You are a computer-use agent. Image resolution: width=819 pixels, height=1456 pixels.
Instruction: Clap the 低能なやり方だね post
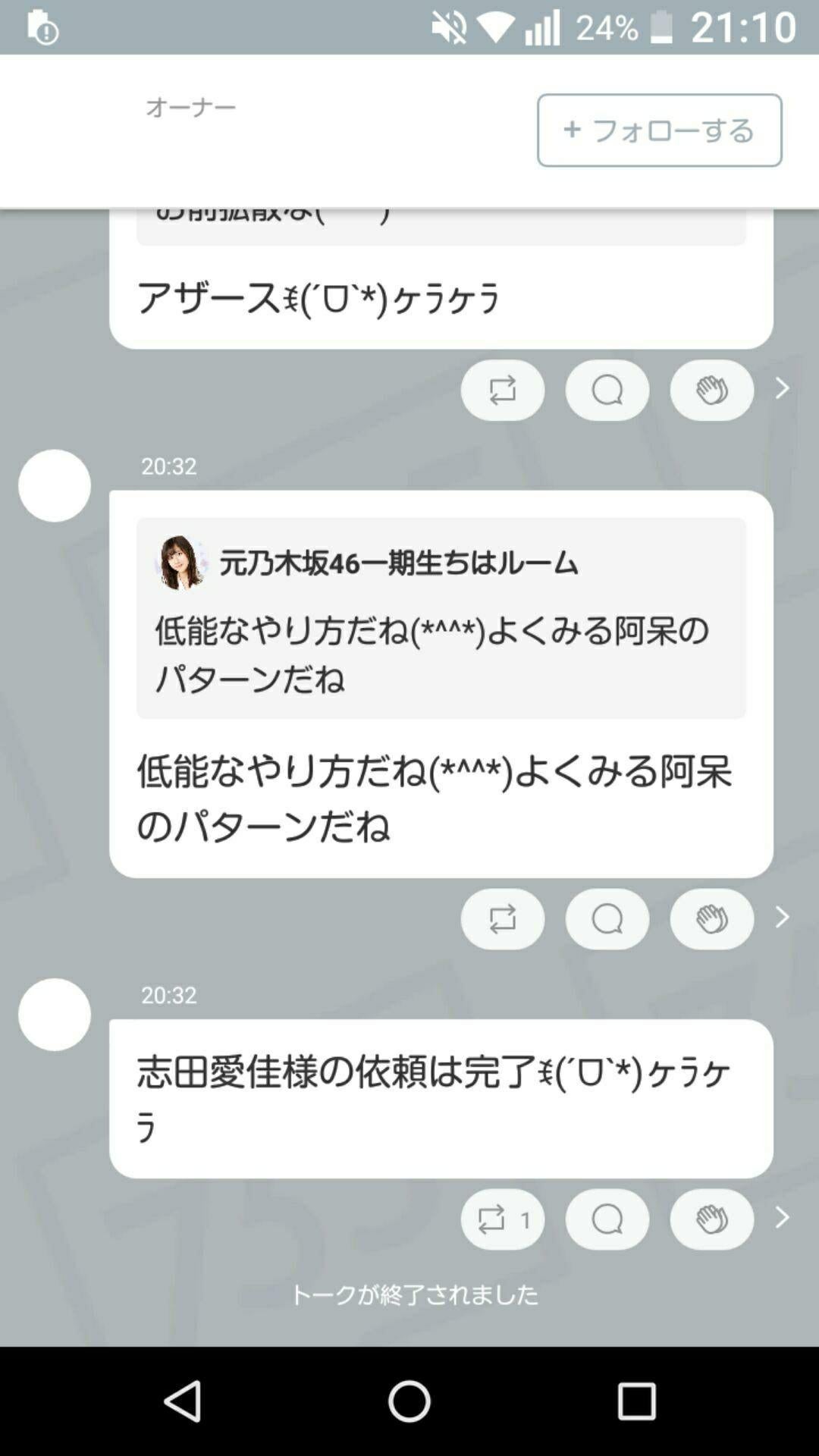[711, 918]
